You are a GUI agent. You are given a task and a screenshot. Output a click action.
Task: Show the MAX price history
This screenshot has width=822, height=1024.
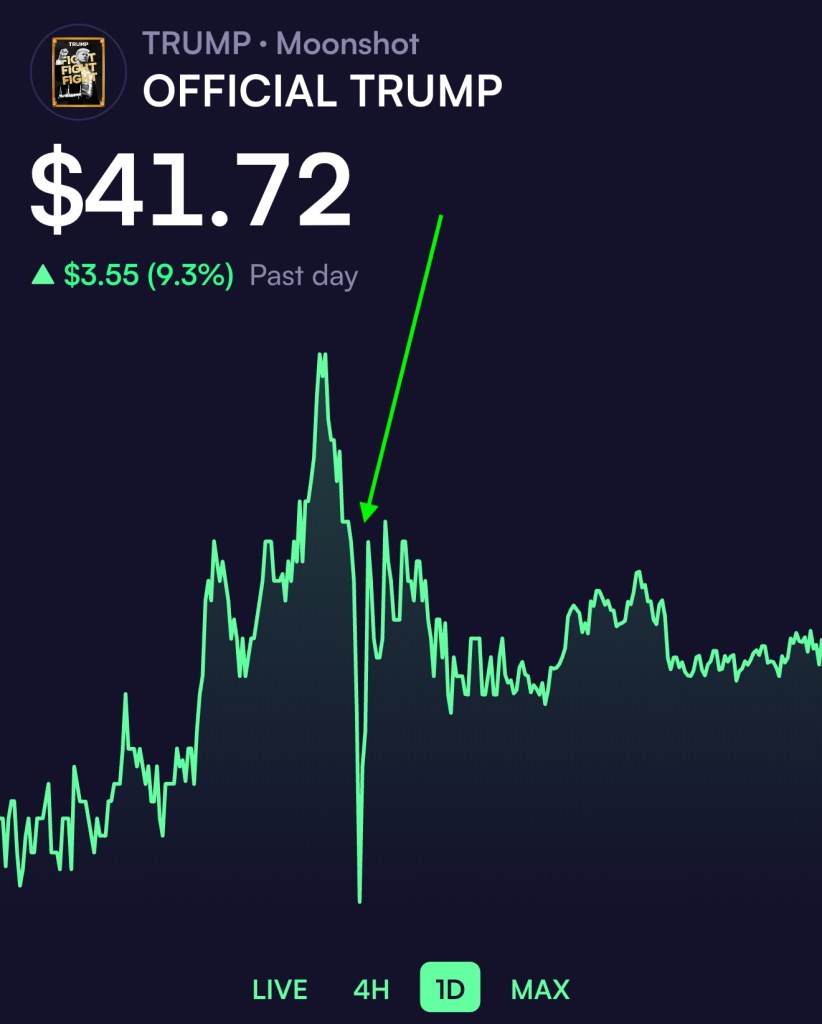click(x=540, y=989)
